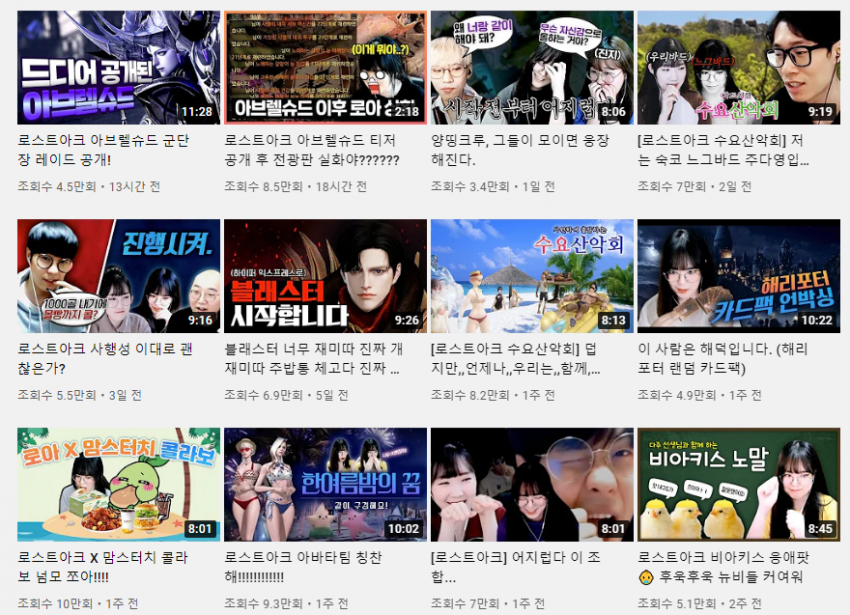This screenshot has height=615, width=850.
Task: Open the 로스트아크 사행성 이대로 괜찮은가 video
Action: coord(118,276)
